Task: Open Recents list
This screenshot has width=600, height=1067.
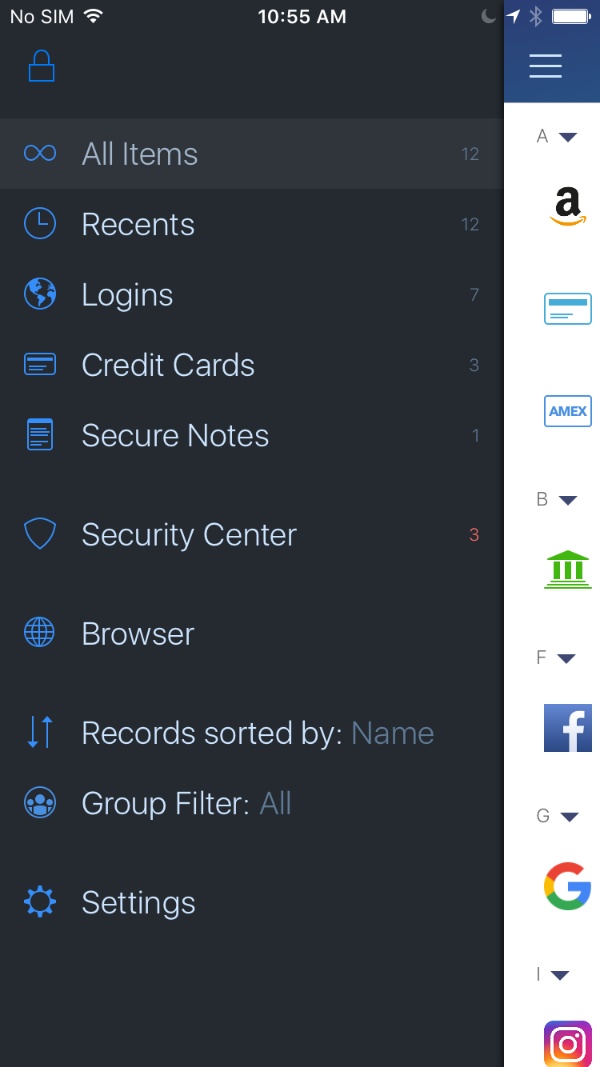Action: [252, 225]
